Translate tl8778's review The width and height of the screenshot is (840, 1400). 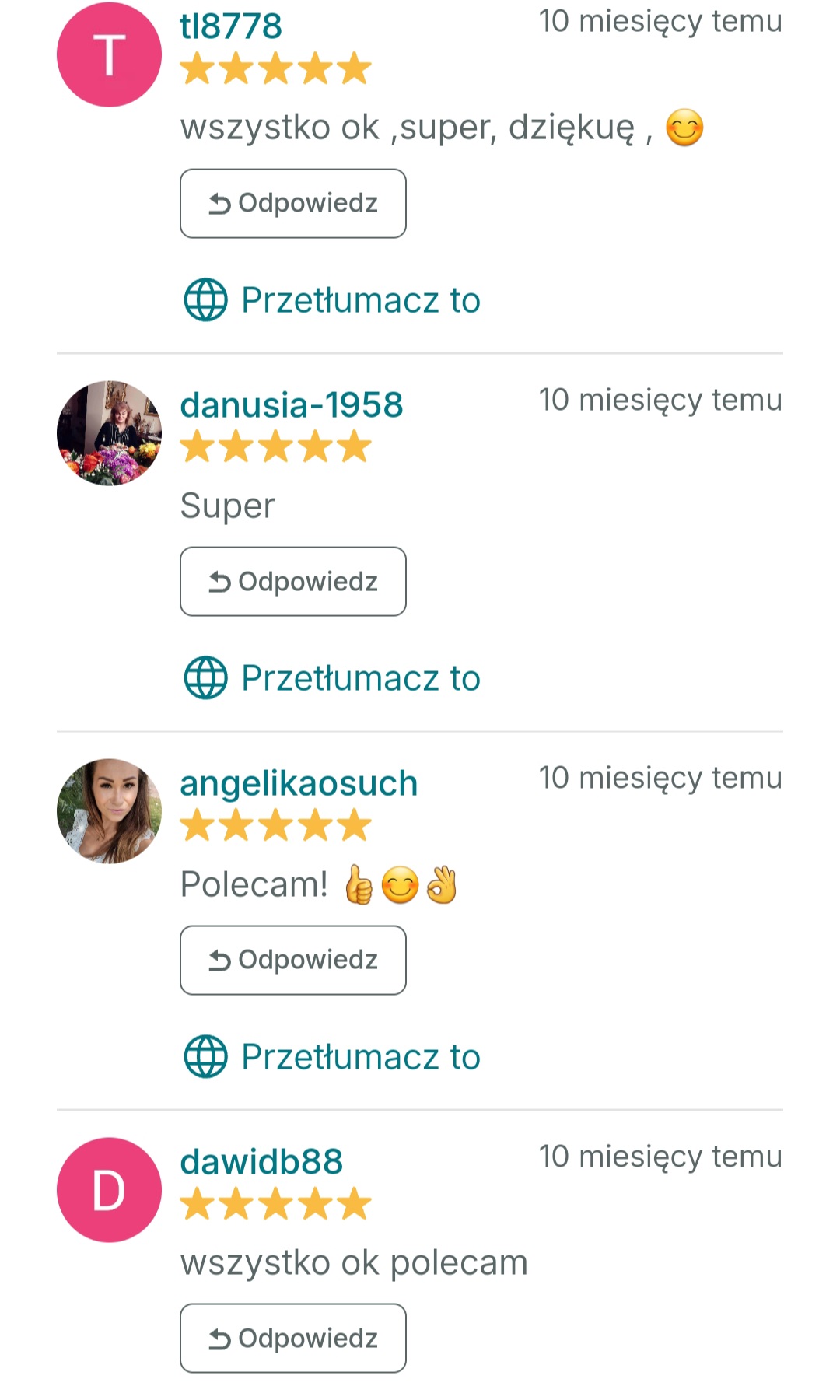[x=332, y=300]
